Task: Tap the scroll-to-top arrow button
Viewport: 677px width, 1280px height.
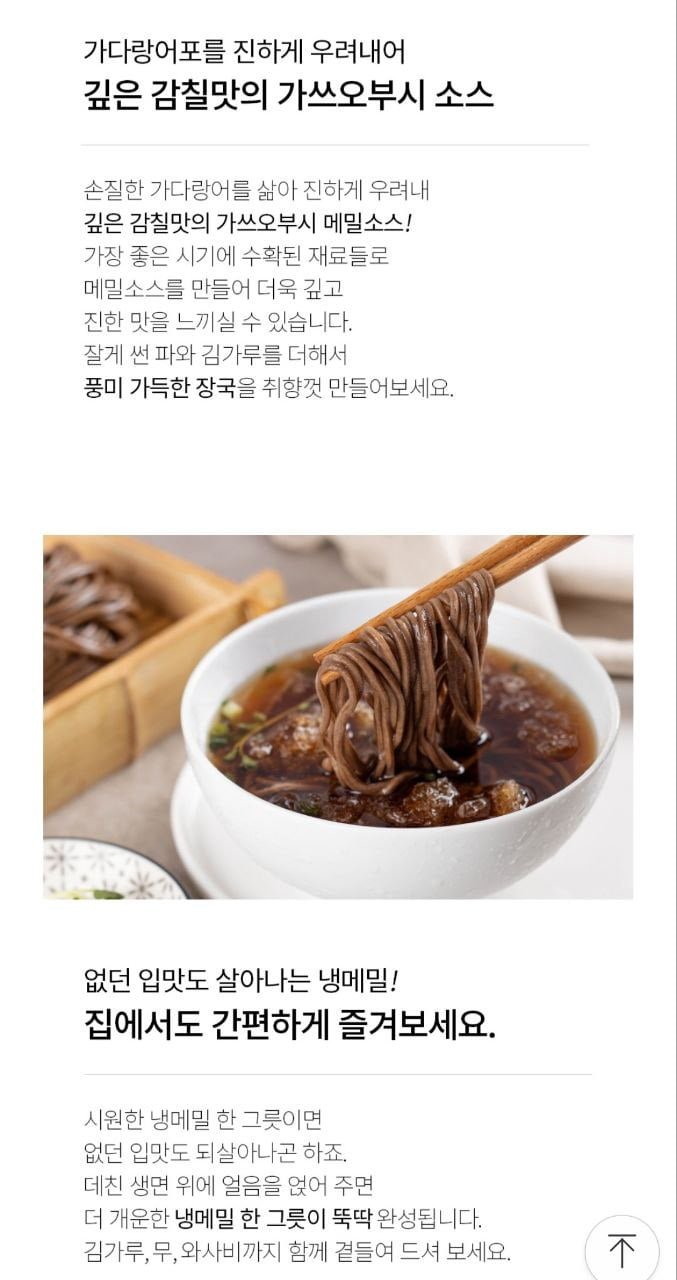Action: click(622, 1249)
